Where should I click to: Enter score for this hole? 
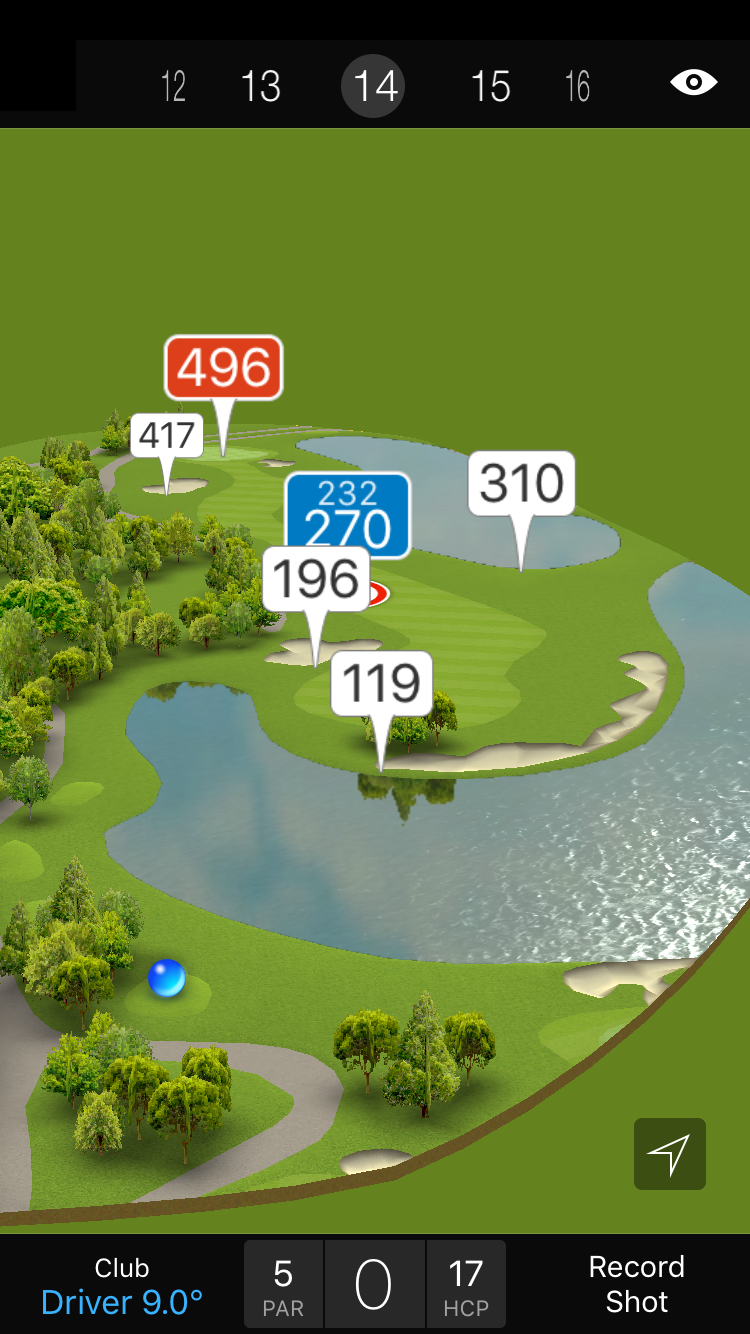374,1285
